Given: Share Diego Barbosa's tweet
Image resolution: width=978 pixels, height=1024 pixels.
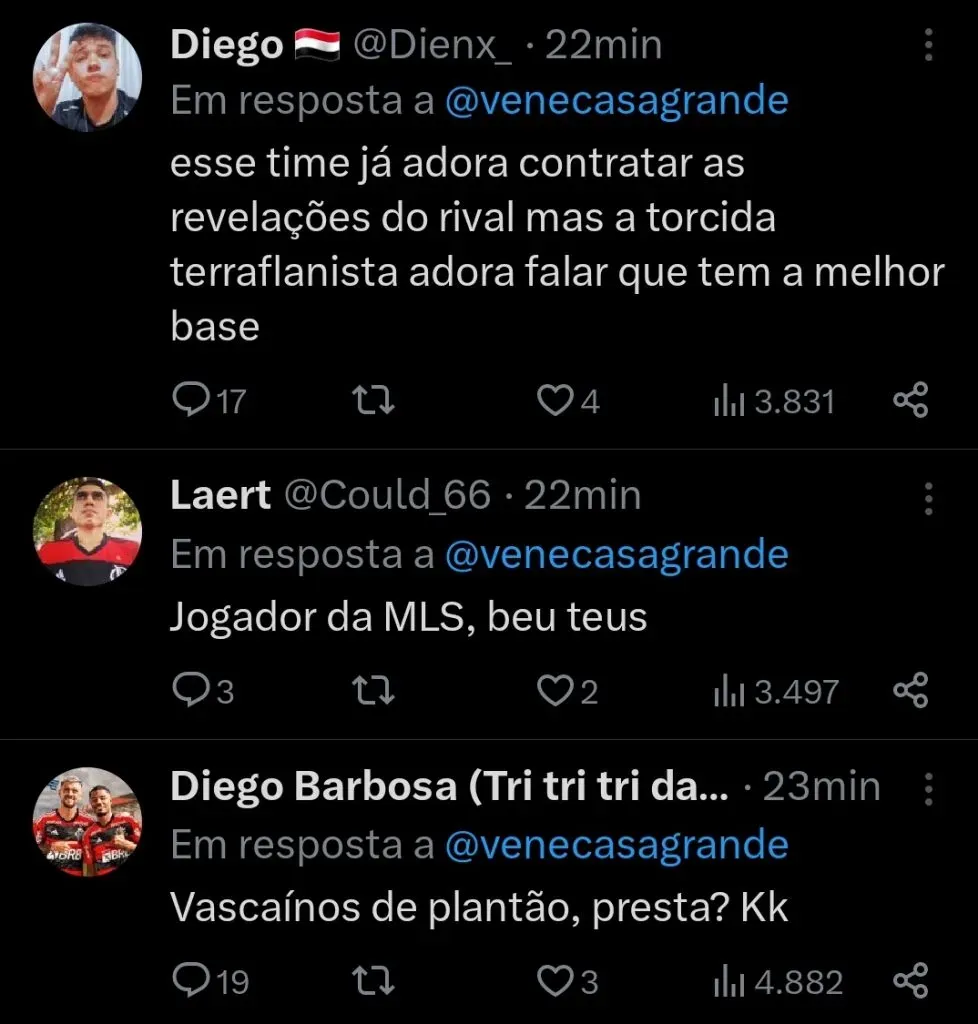Looking at the screenshot, I should coord(910,981).
